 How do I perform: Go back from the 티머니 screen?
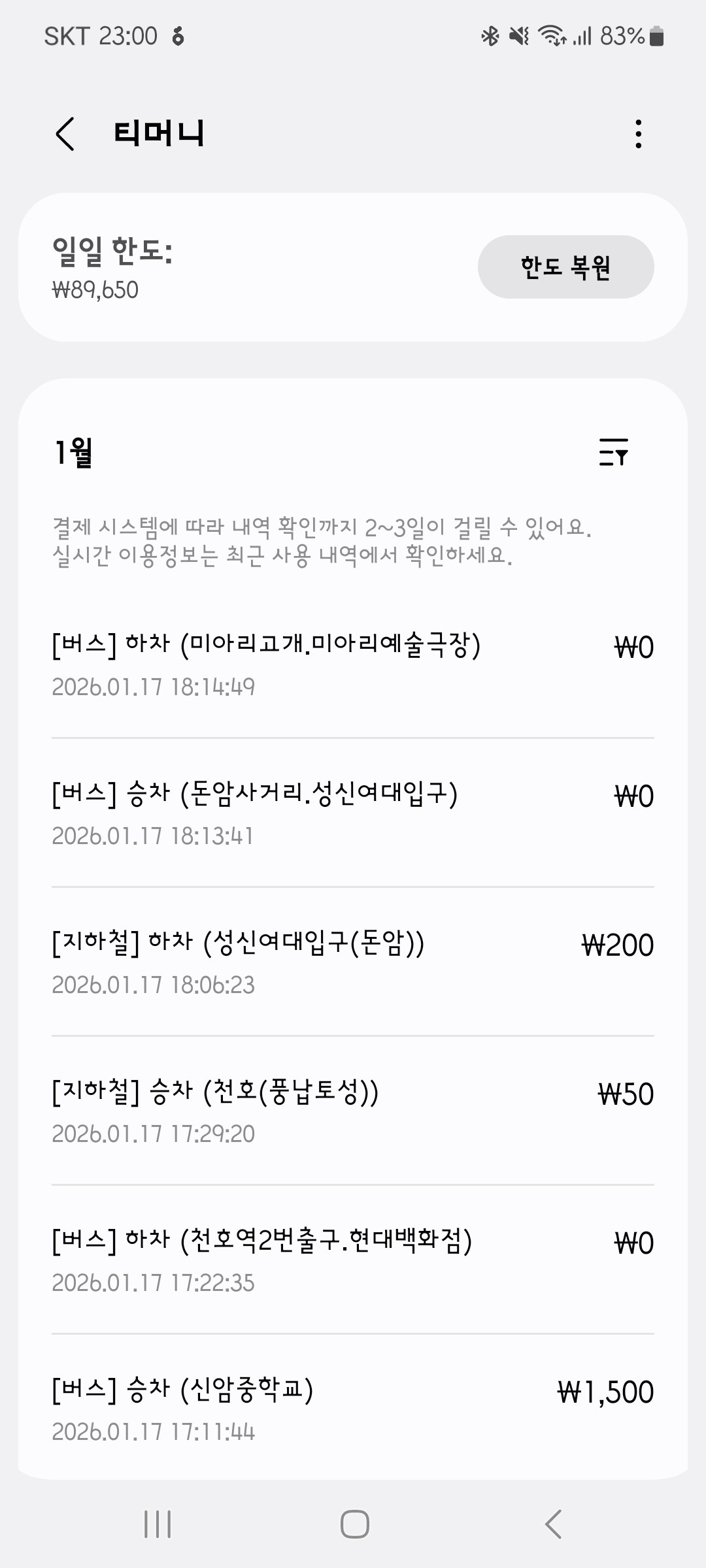(65, 134)
